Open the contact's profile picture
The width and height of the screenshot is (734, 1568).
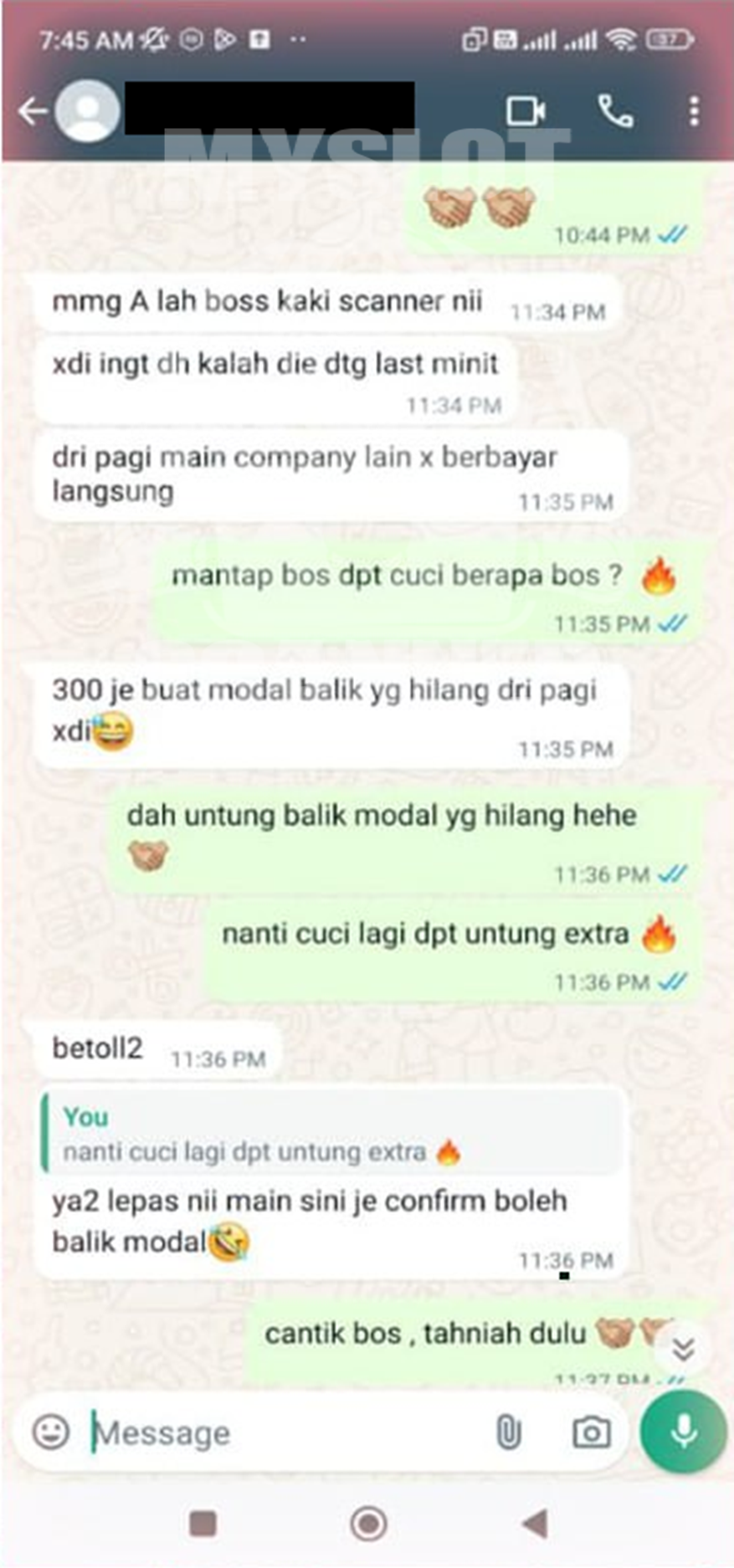[x=87, y=111]
